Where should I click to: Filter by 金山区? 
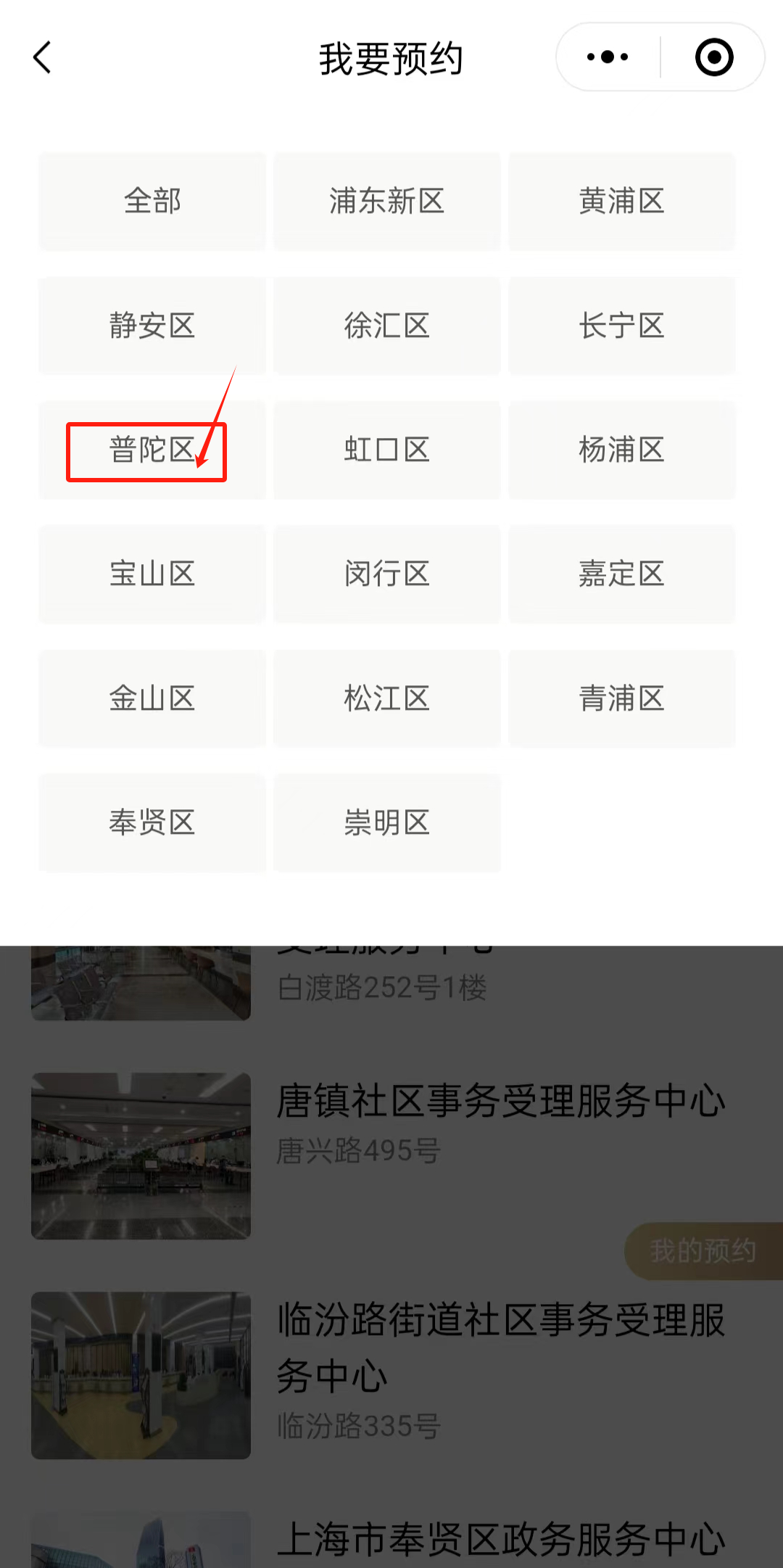coord(152,698)
